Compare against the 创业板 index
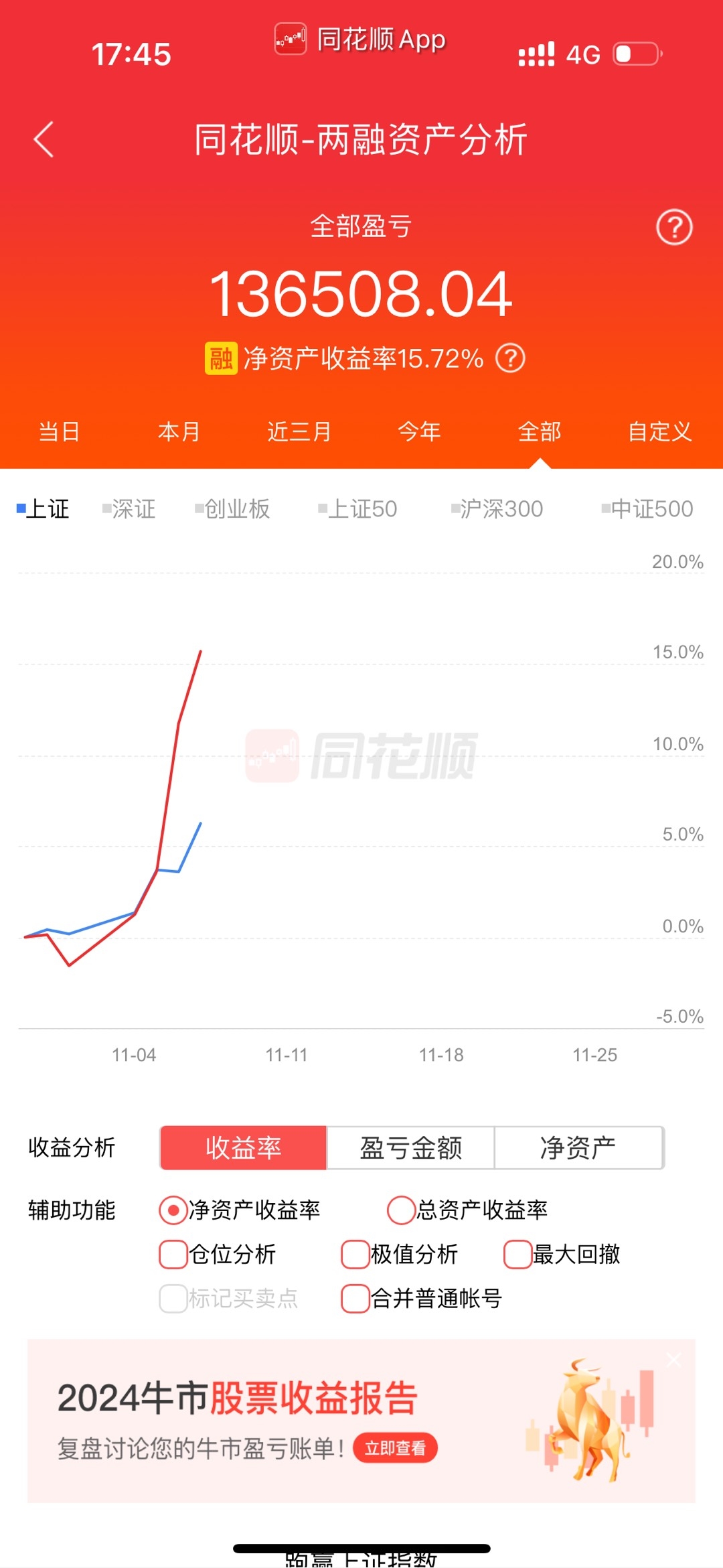Image resolution: width=723 pixels, height=1568 pixels. pos(233,509)
